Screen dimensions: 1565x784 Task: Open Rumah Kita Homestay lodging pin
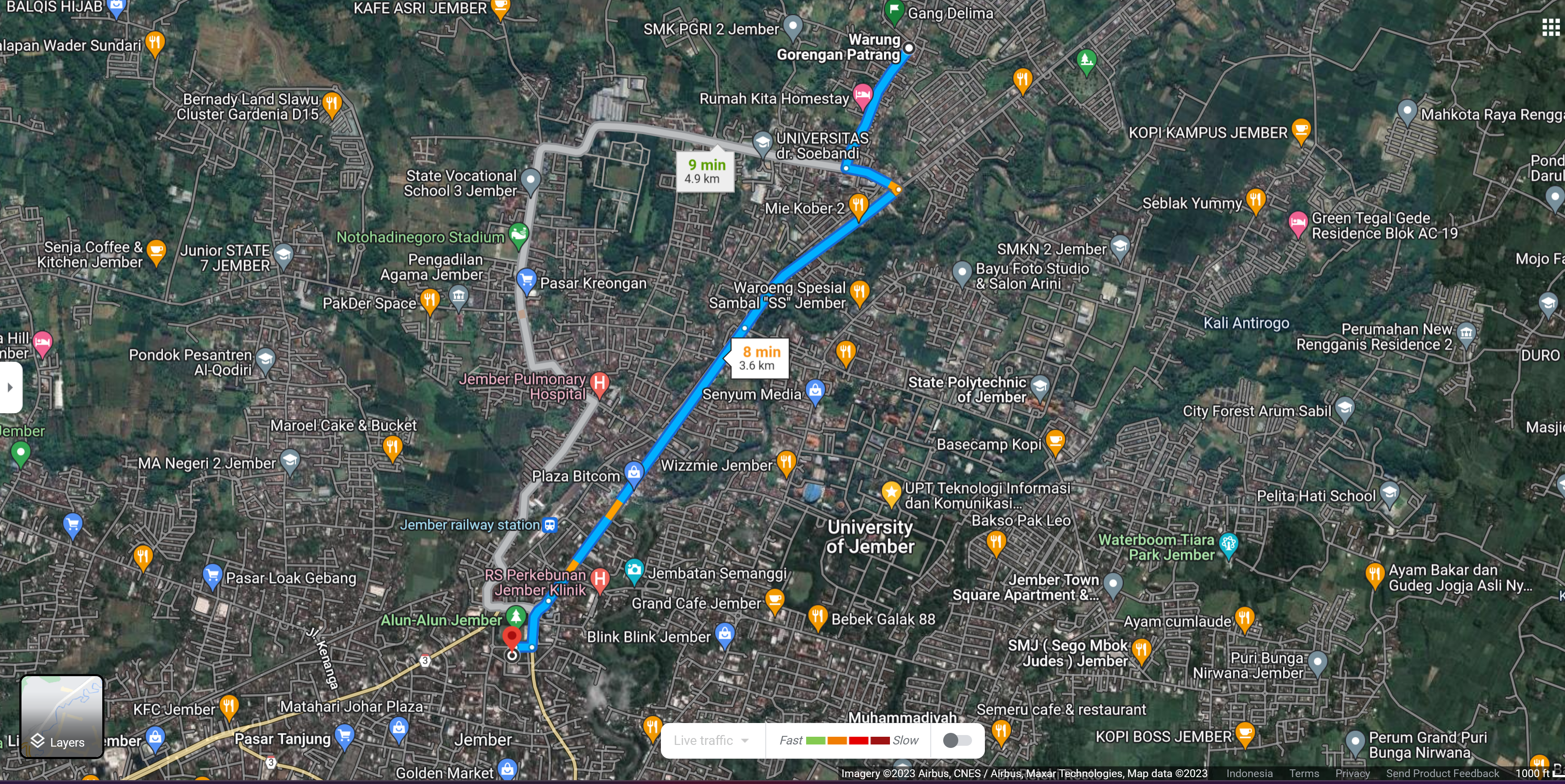point(862,95)
